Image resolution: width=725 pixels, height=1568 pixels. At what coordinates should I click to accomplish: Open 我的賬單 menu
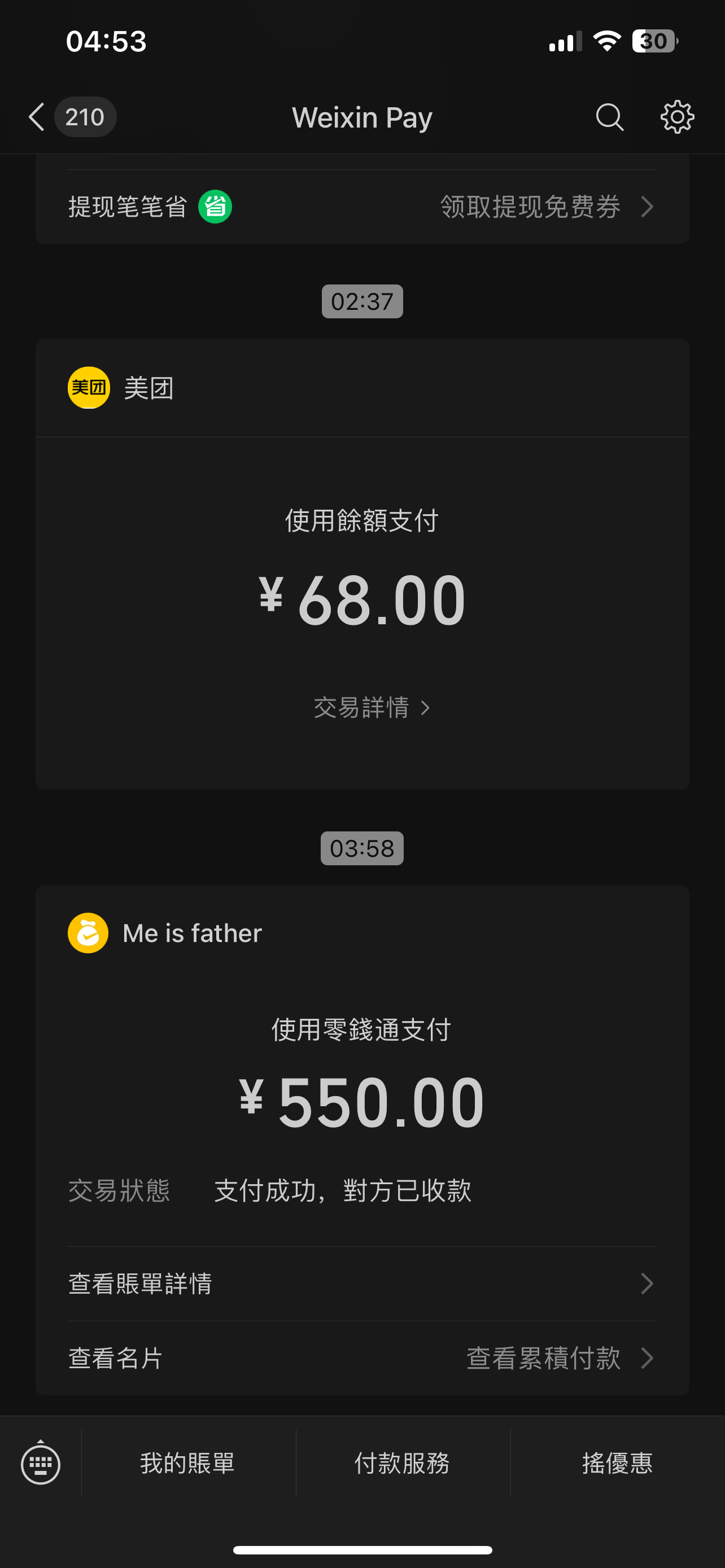[187, 1464]
